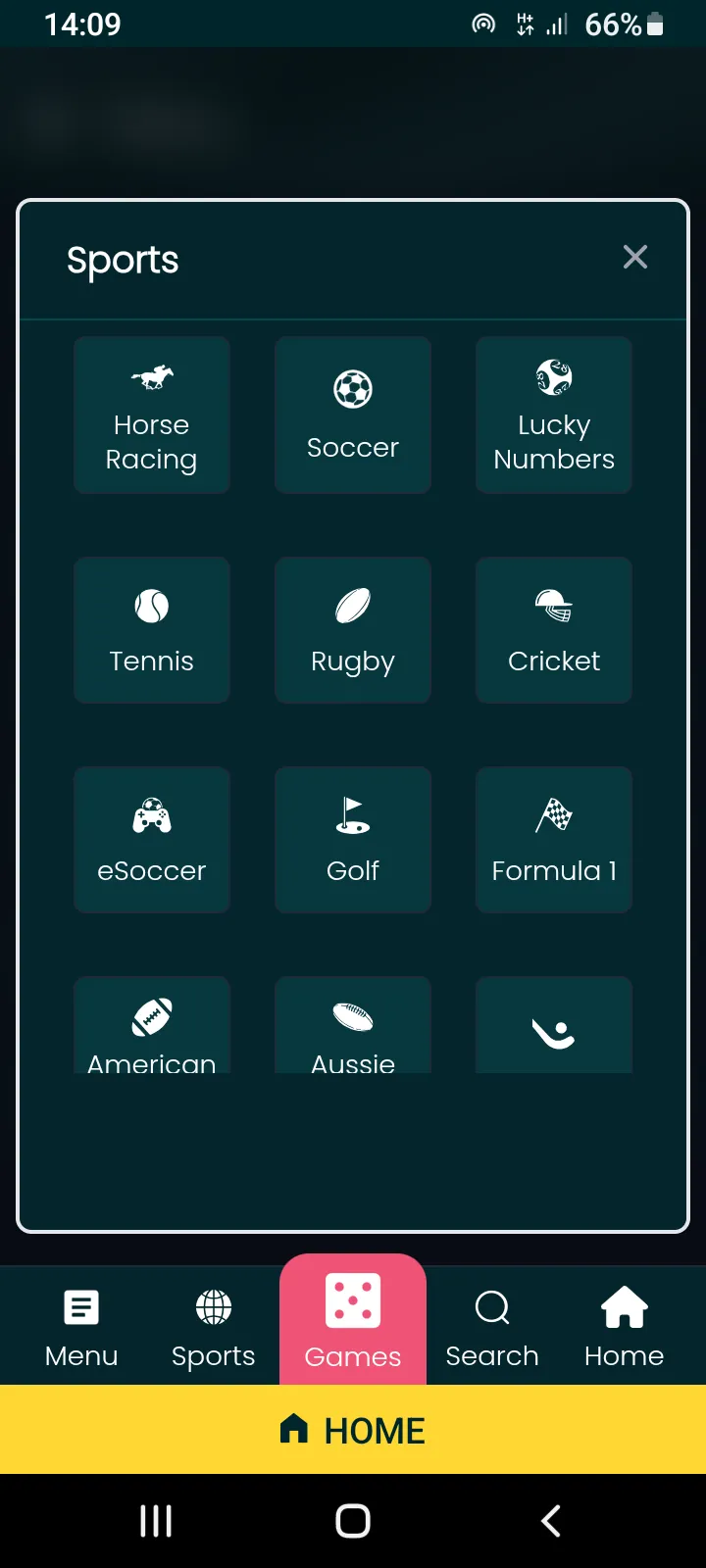The image size is (706, 1568).
Task: Open the Menu from the bottom navigation
Action: click(x=81, y=1325)
